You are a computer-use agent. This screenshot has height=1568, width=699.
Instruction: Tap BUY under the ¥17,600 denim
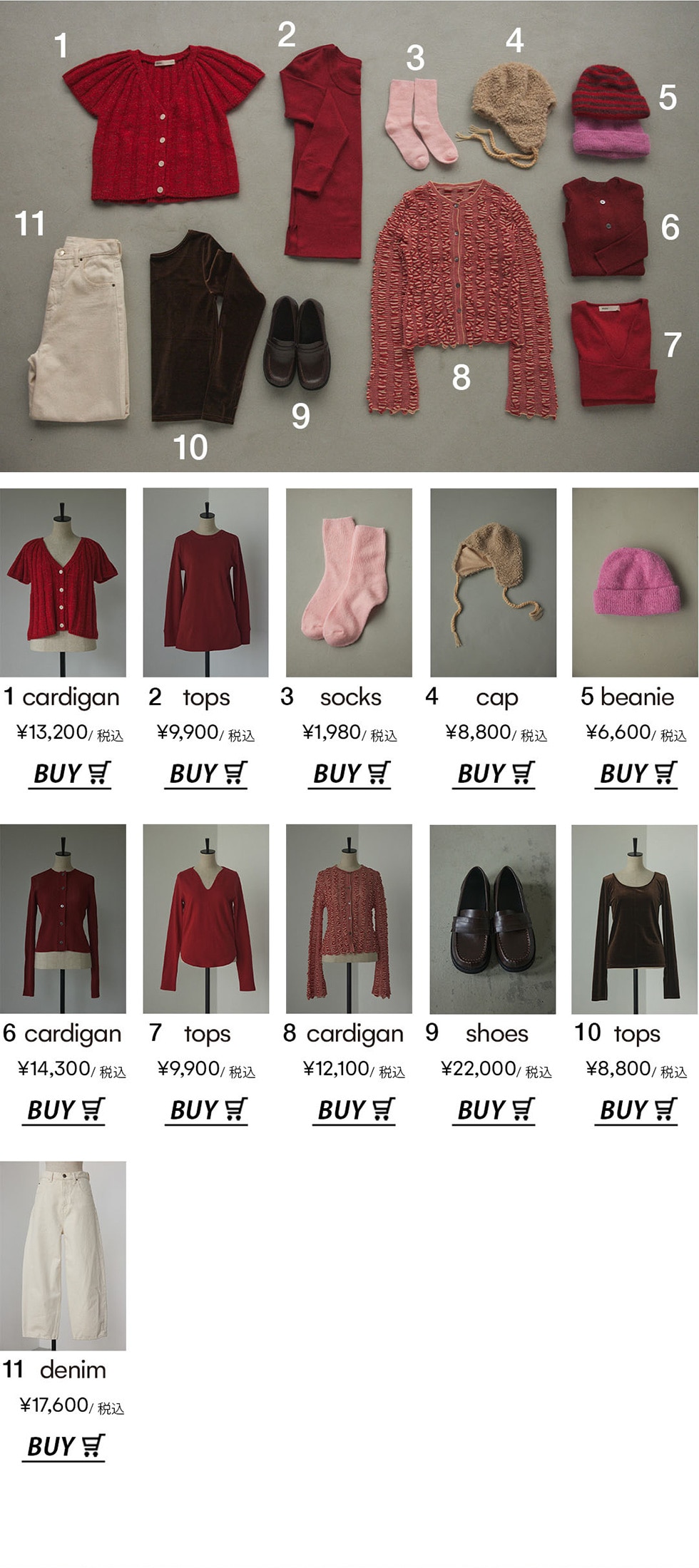65,1447
